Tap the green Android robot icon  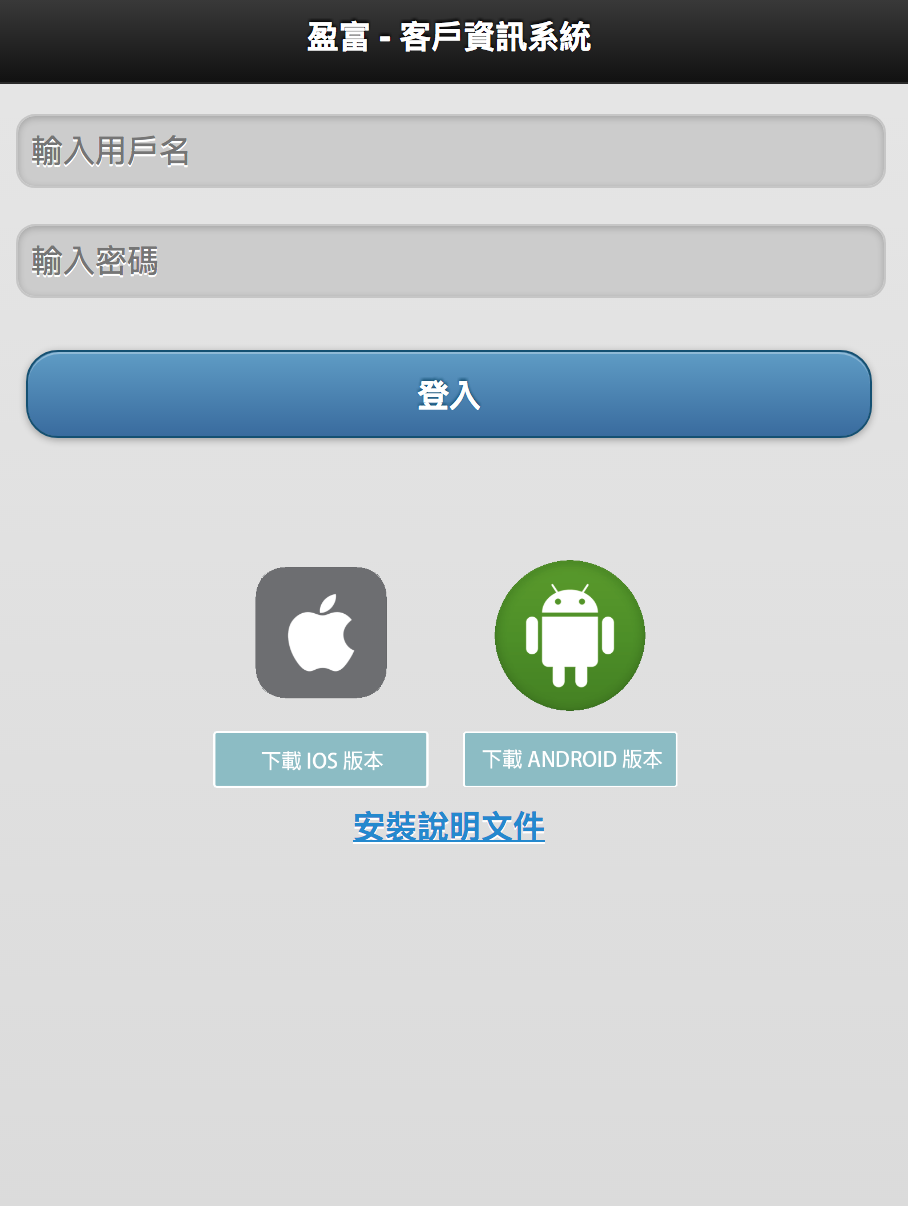570,635
